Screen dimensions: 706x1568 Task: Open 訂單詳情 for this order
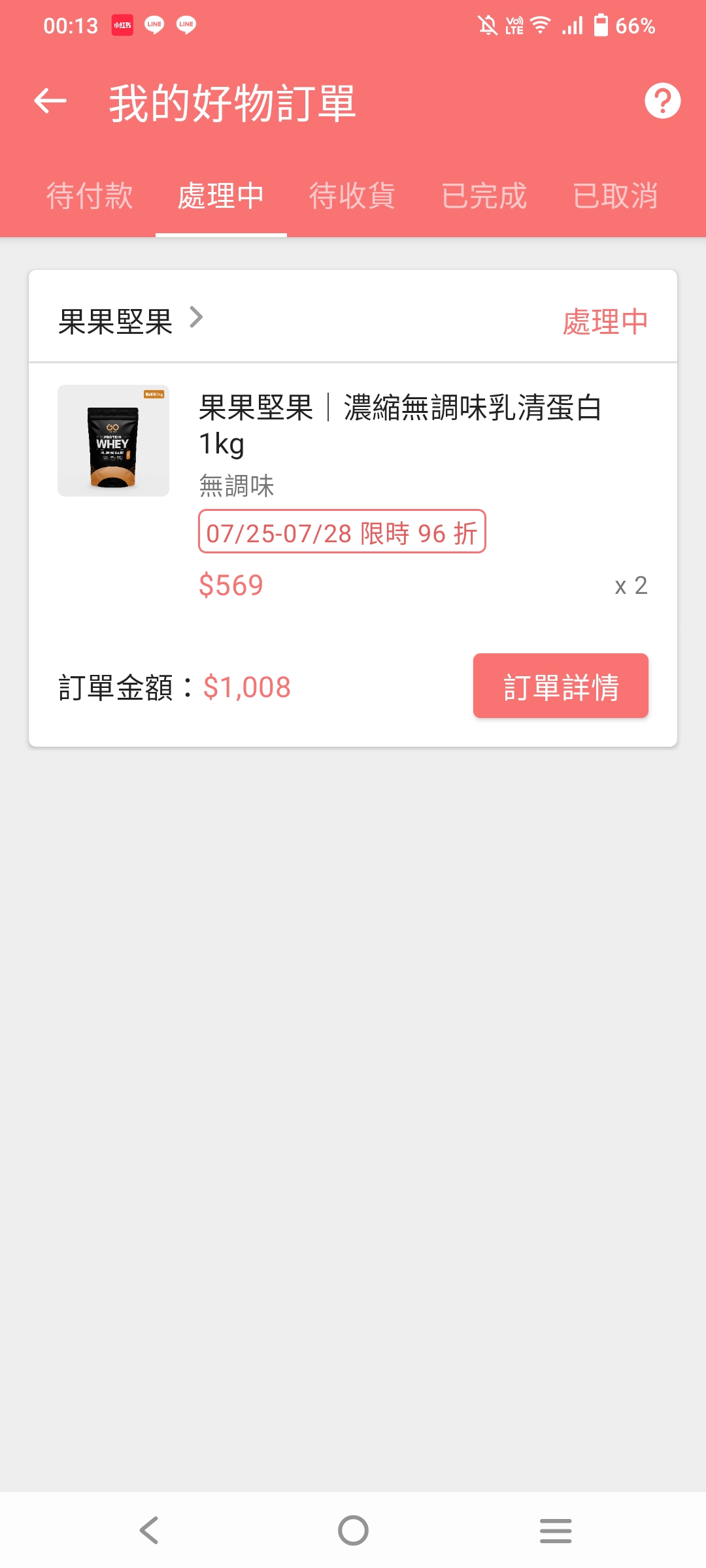pos(561,686)
